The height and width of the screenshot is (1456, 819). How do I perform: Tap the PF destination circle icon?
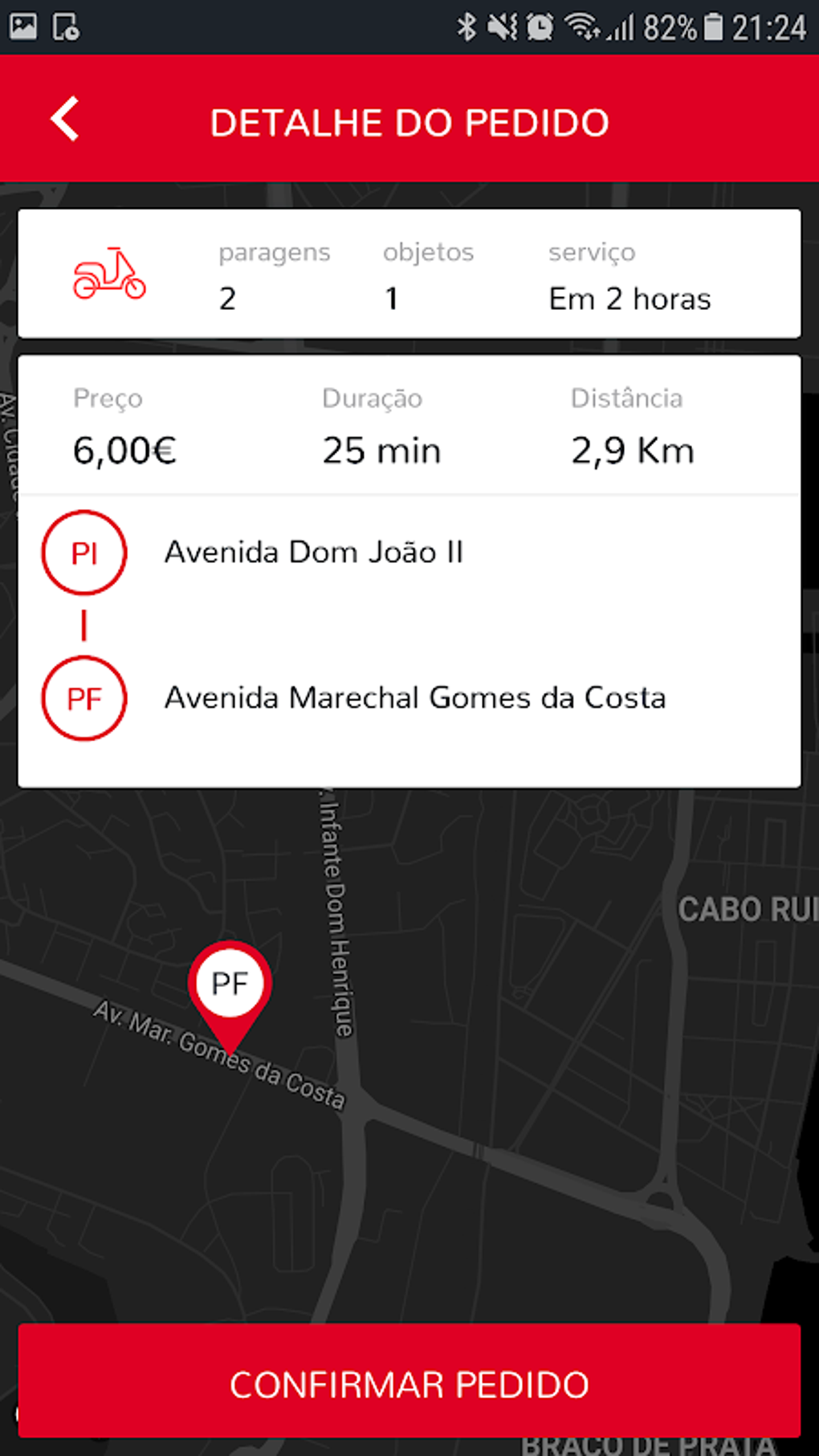[x=84, y=699]
